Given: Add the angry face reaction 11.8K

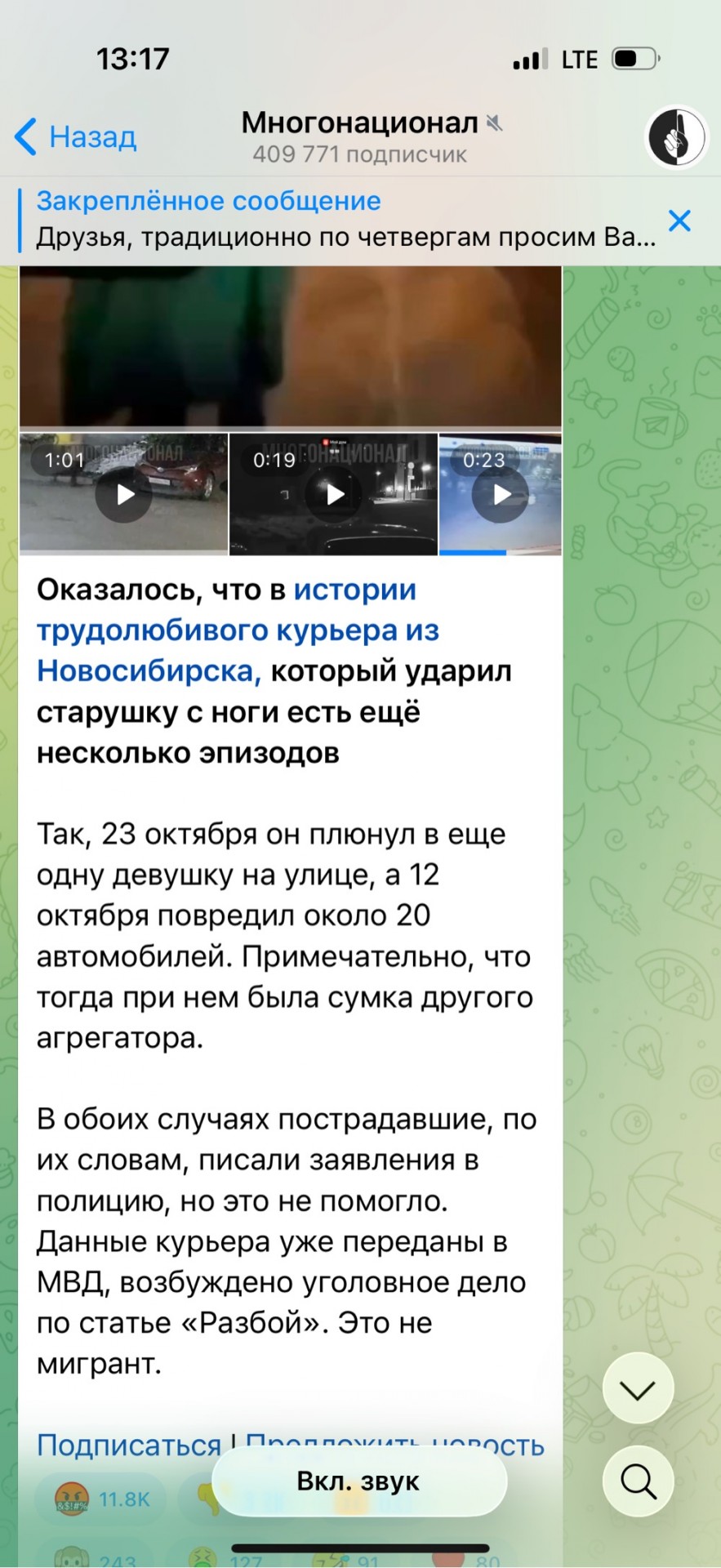Looking at the screenshot, I should (x=102, y=1499).
